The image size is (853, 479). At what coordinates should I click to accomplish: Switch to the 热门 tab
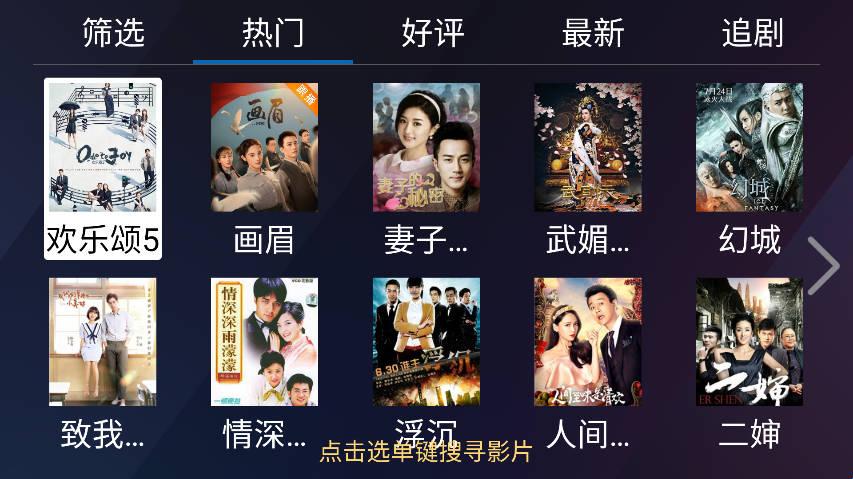point(273,33)
